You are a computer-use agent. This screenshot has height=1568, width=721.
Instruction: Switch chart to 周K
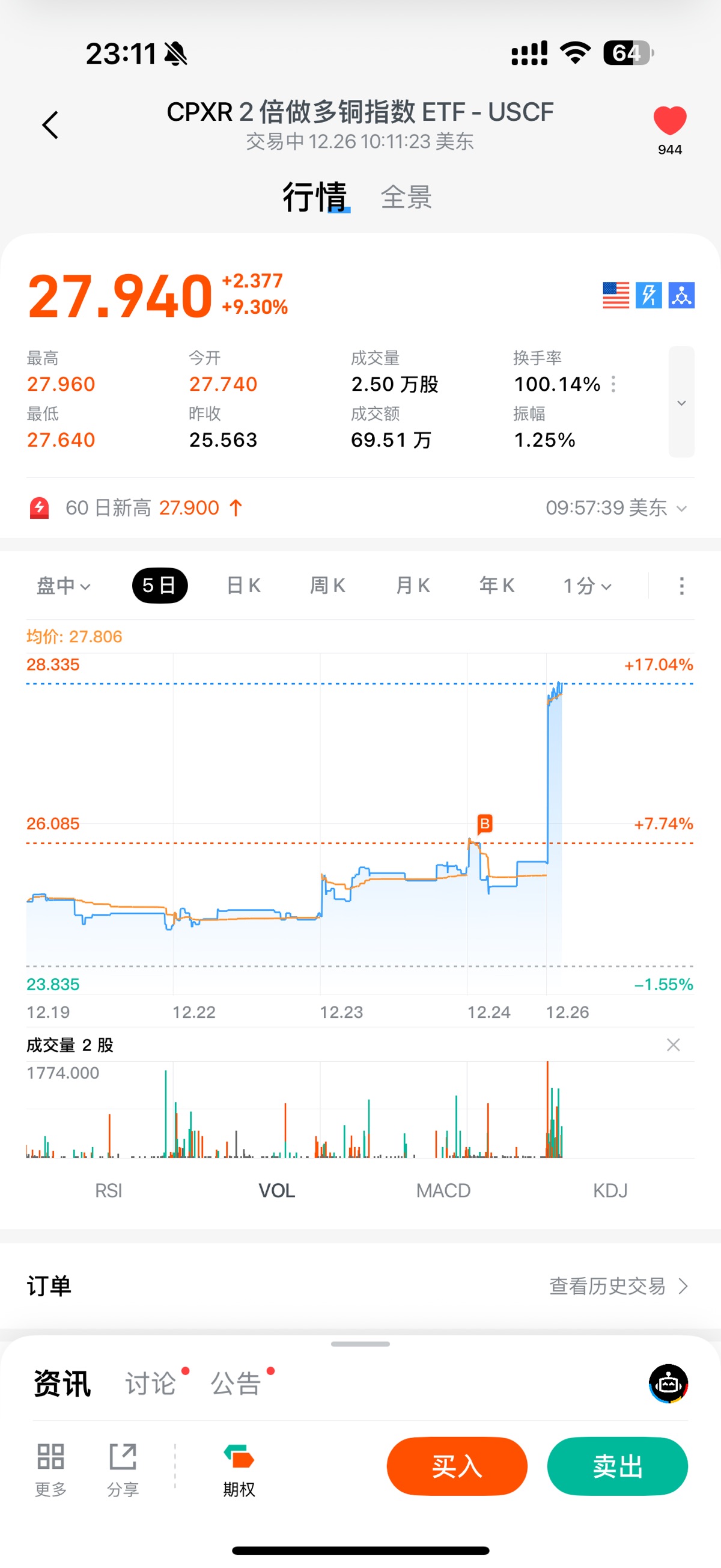point(327,586)
